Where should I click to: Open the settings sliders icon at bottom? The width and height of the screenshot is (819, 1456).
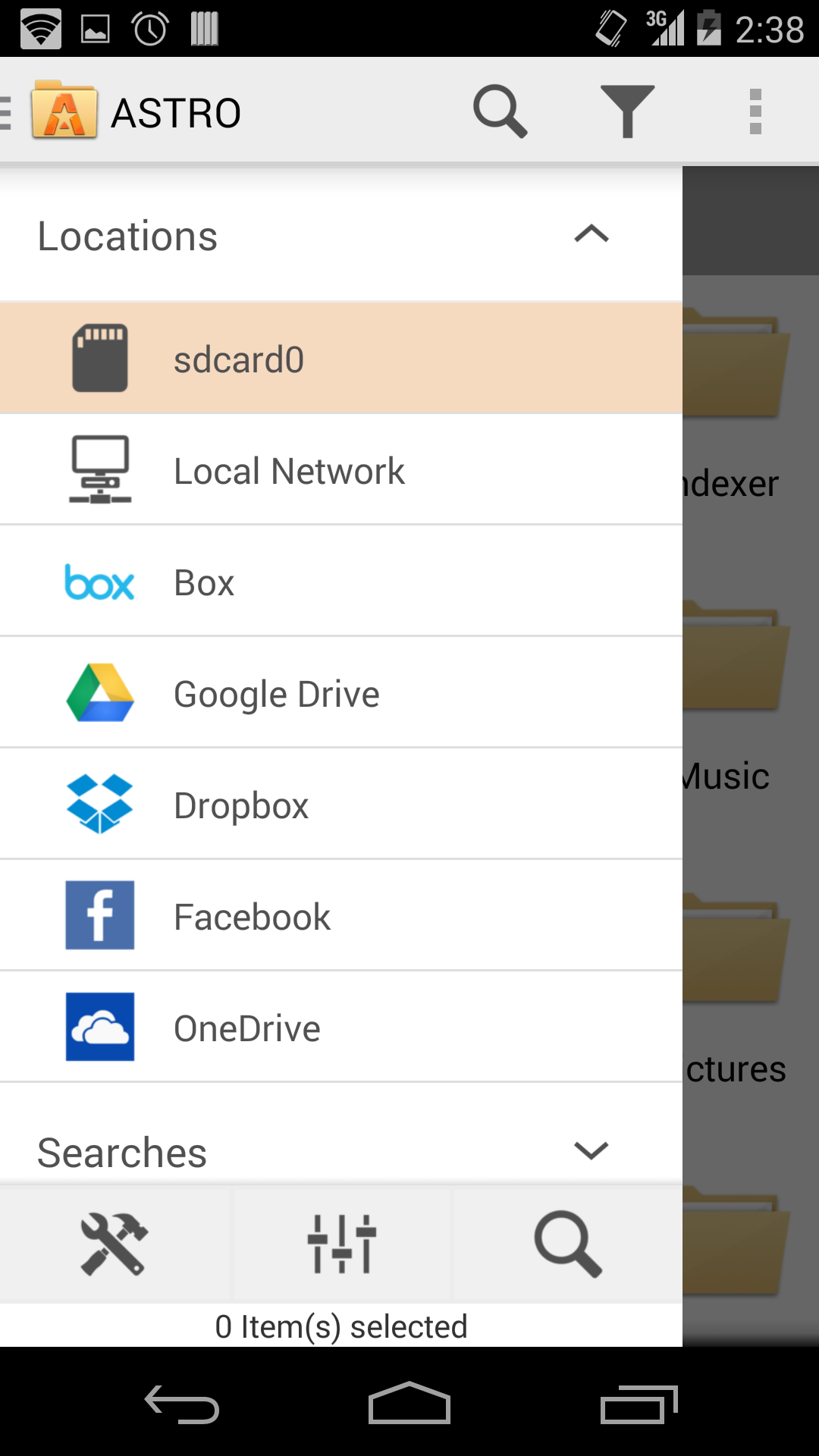coord(341,1244)
